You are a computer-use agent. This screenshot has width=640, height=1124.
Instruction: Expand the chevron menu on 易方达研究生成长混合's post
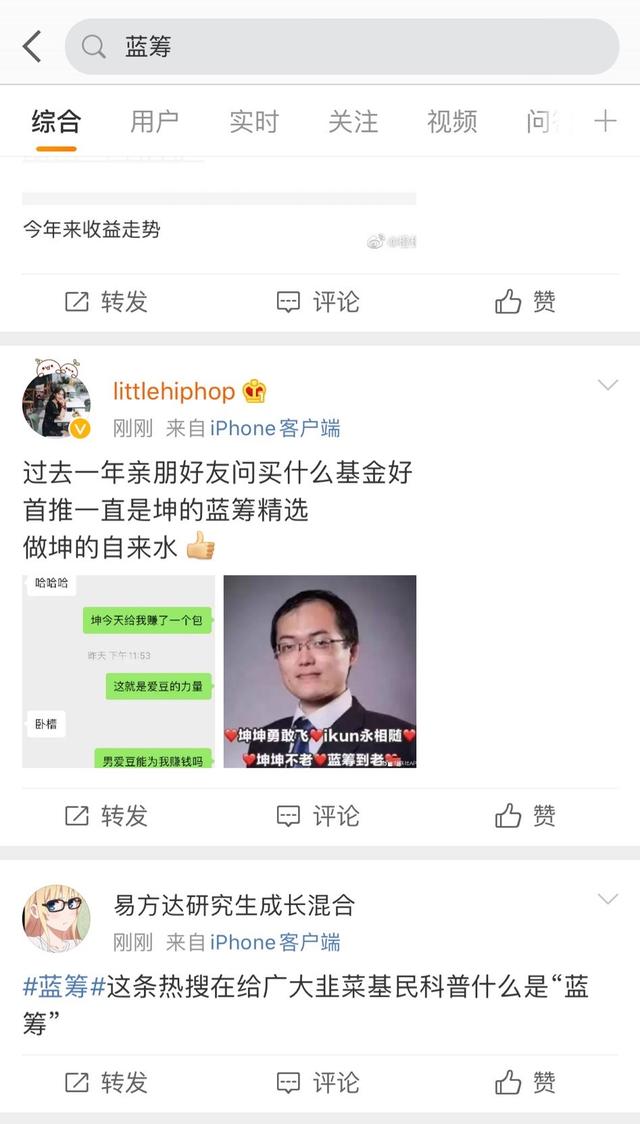point(607,899)
